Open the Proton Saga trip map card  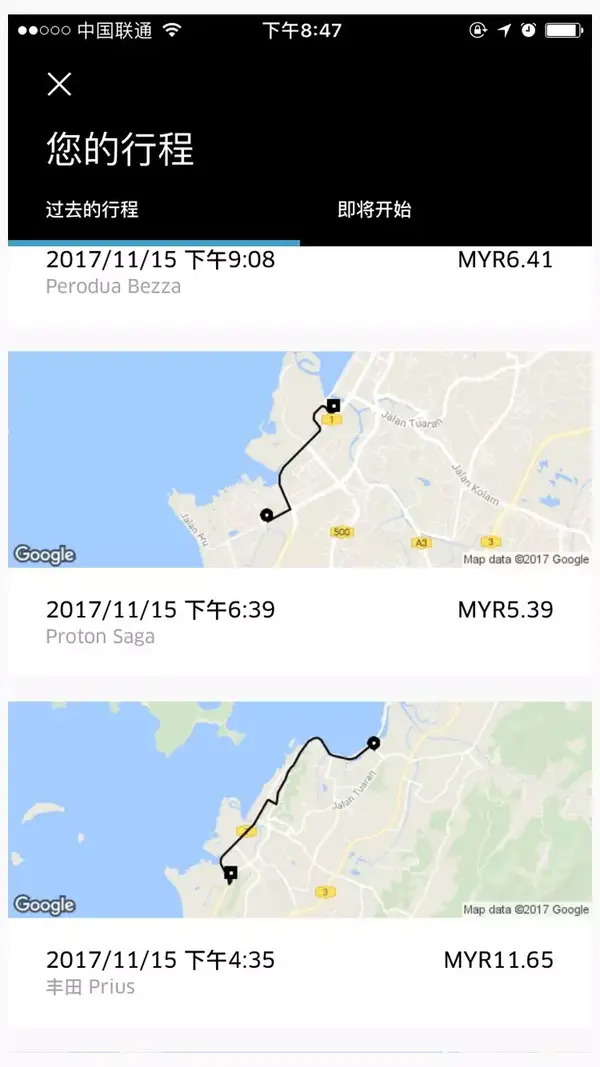(299, 460)
